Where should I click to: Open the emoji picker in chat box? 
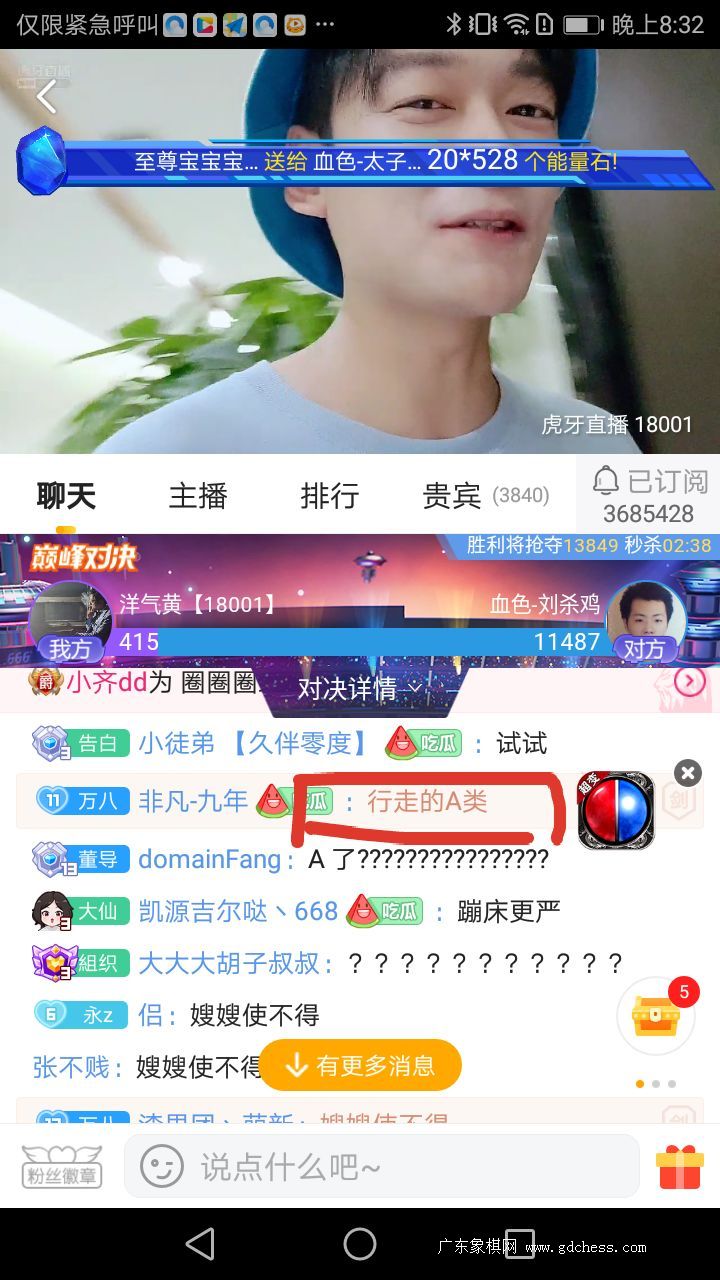[162, 1166]
